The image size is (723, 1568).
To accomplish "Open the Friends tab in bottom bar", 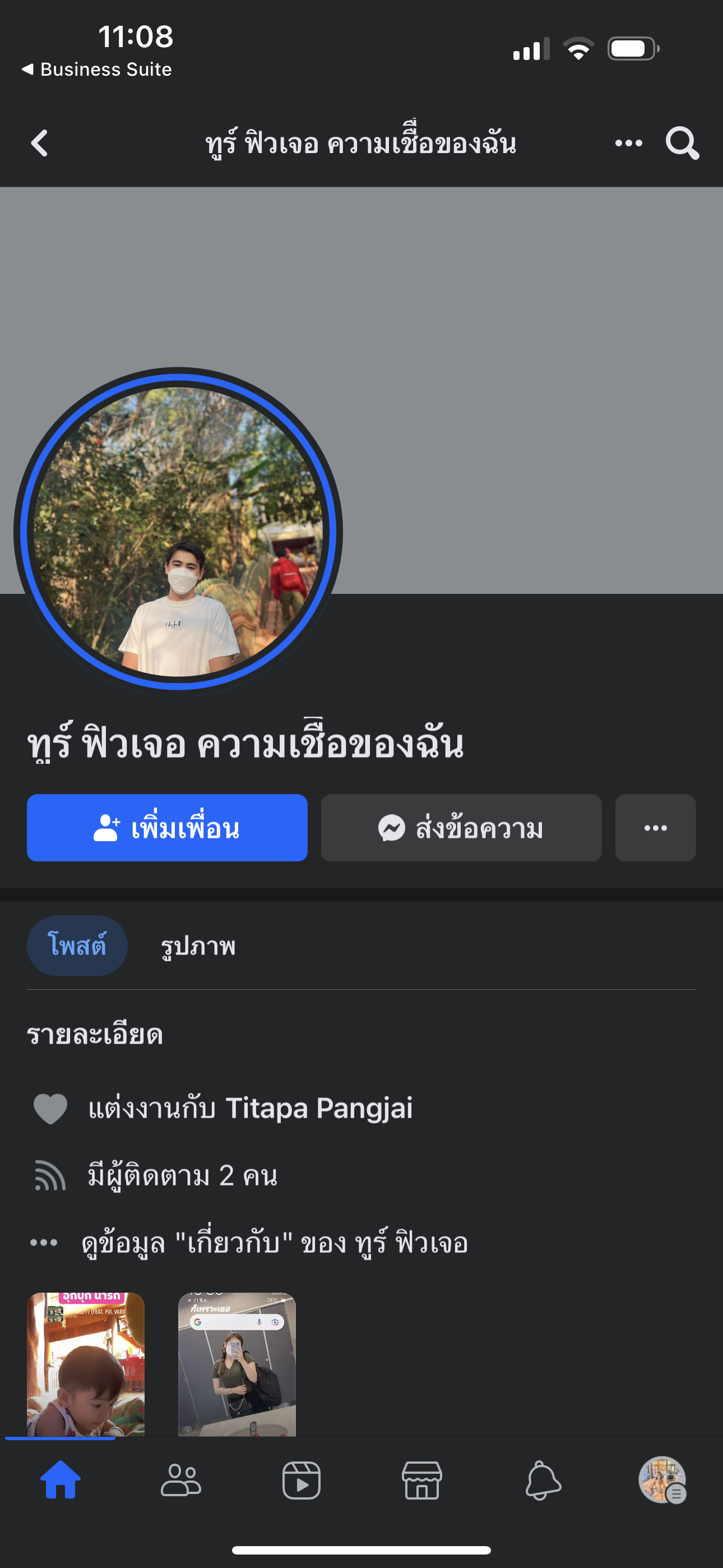I will [x=180, y=1479].
